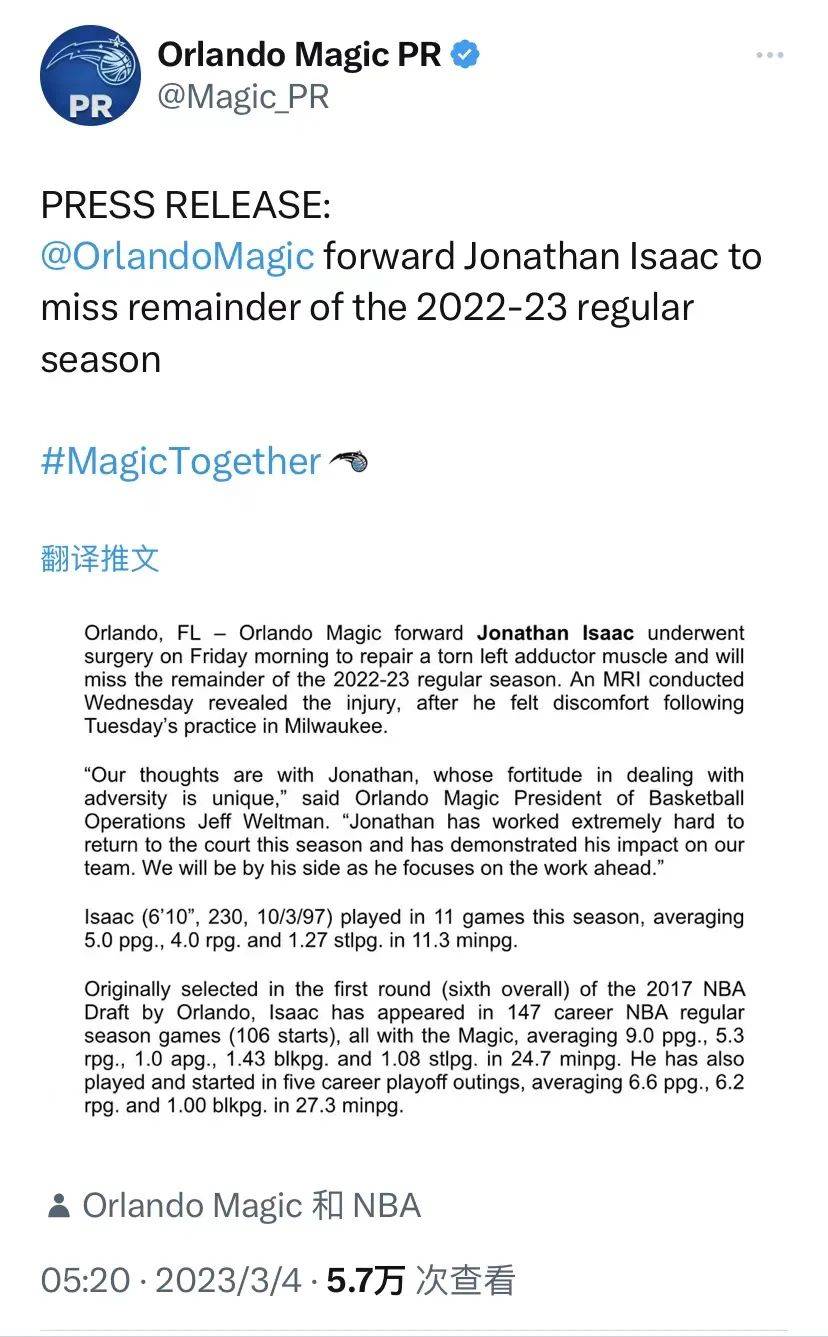Open the Orlando Magic PR profile avatar

(x=90, y=76)
